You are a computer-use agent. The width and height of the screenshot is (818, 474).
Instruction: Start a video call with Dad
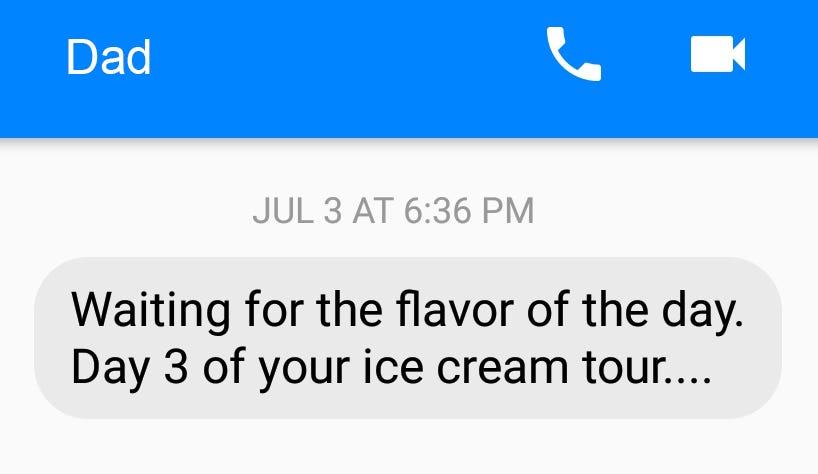717,55
